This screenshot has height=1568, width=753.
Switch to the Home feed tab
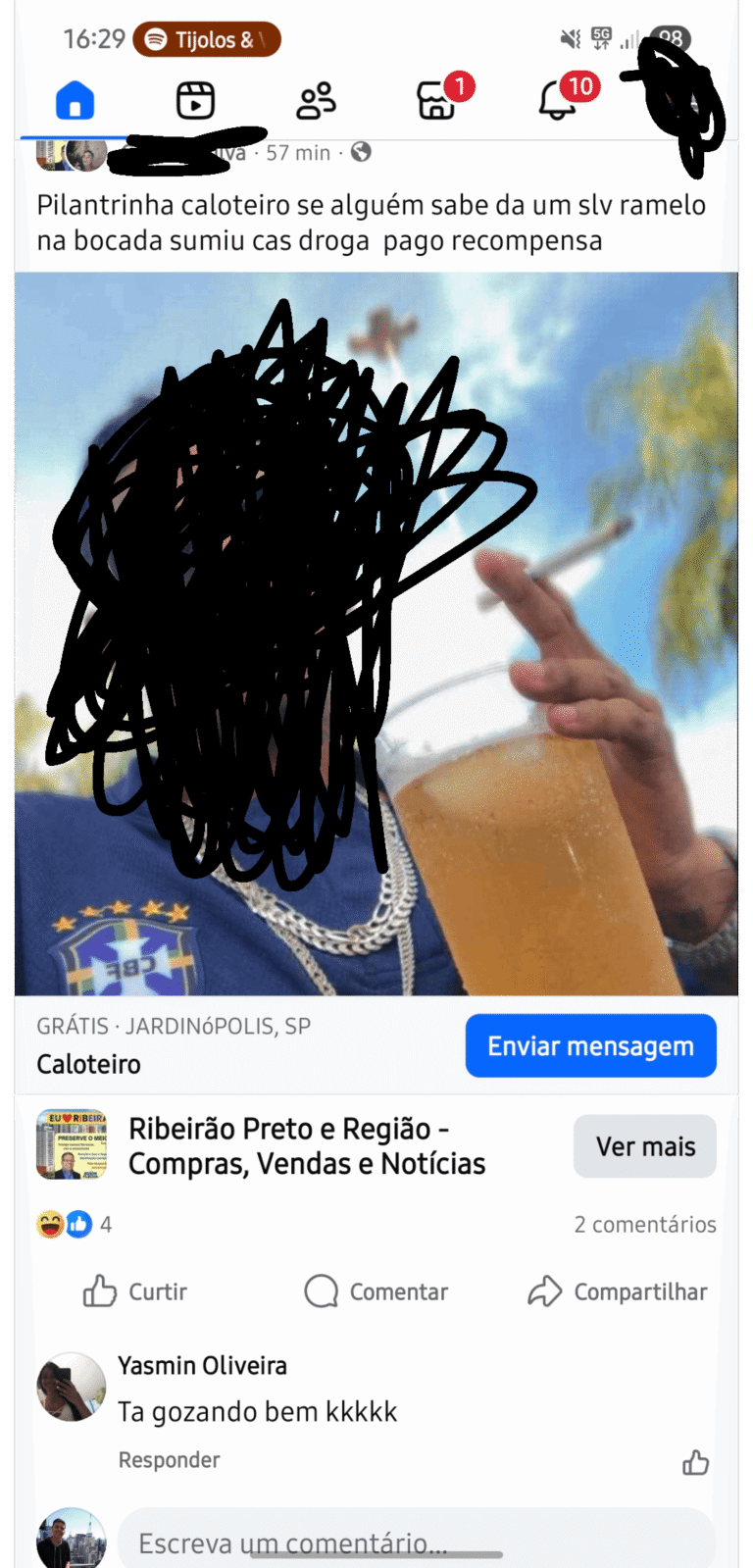(x=75, y=100)
